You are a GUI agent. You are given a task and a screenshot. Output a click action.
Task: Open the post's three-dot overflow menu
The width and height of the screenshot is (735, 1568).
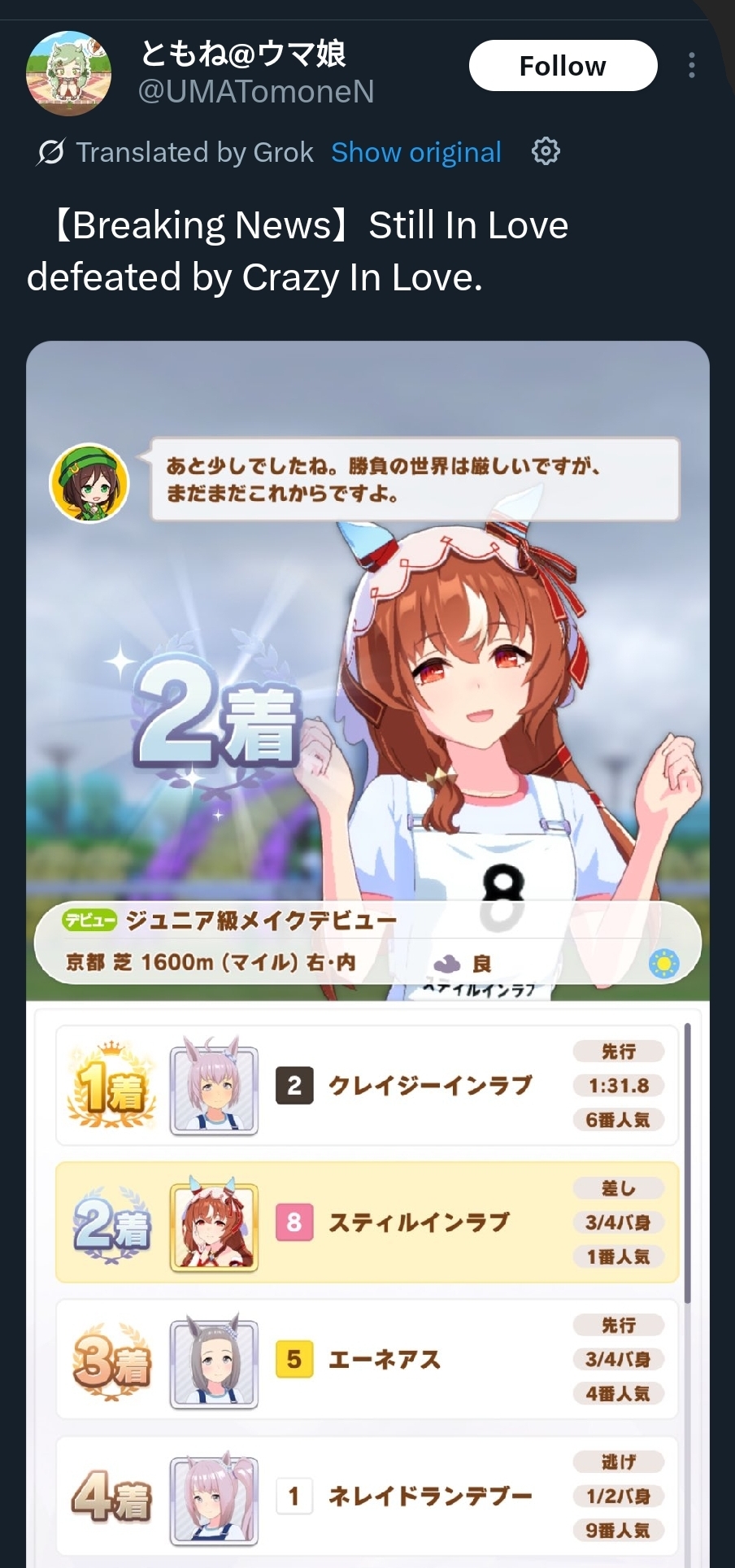click(692, 66)
